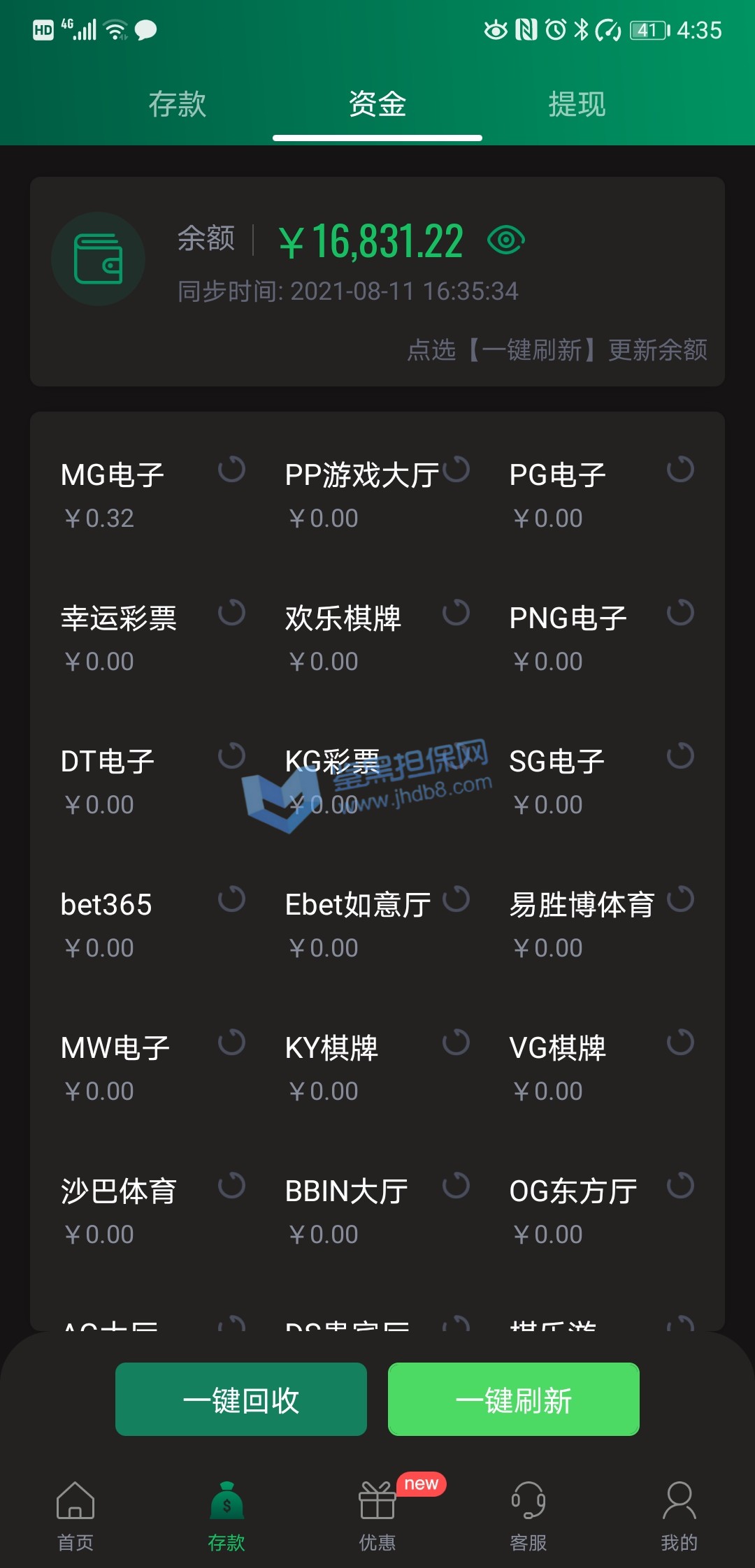Open the 优惠 tab with new badge
Image resolution: width=755 pixels, height=1568 pixels.
click(x=377, y=1513)
